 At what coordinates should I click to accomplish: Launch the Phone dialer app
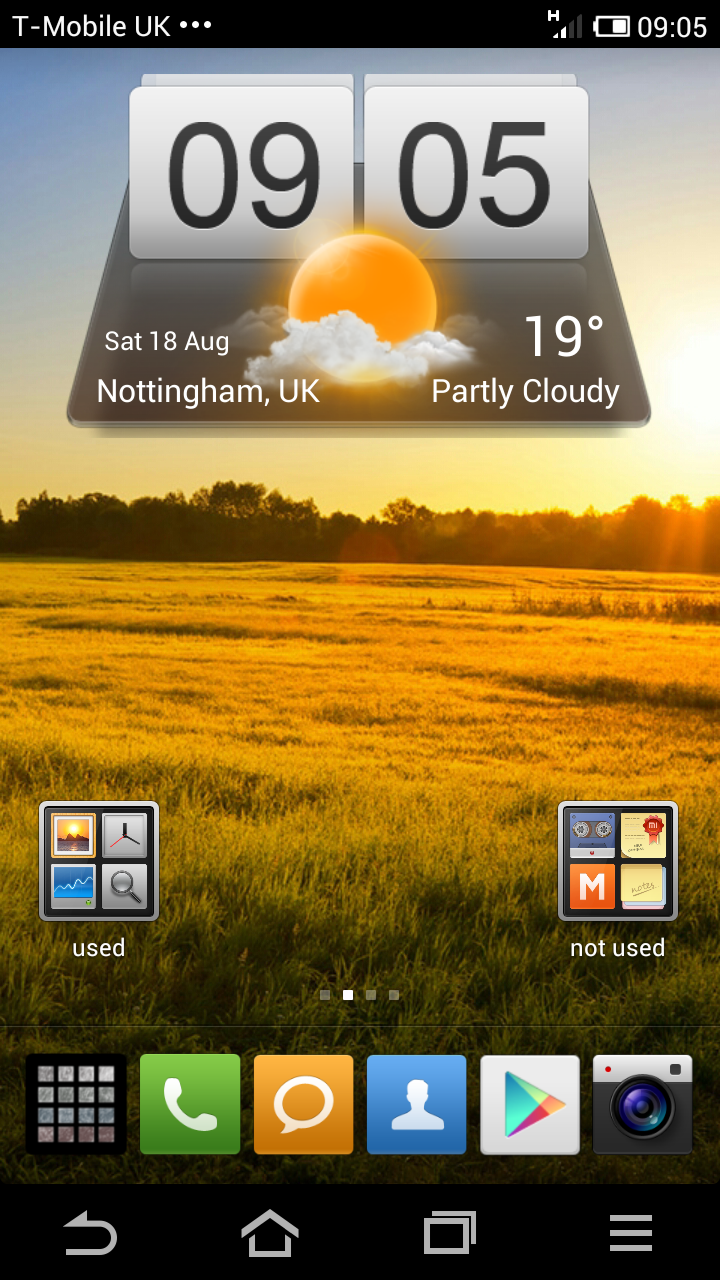190,1104
